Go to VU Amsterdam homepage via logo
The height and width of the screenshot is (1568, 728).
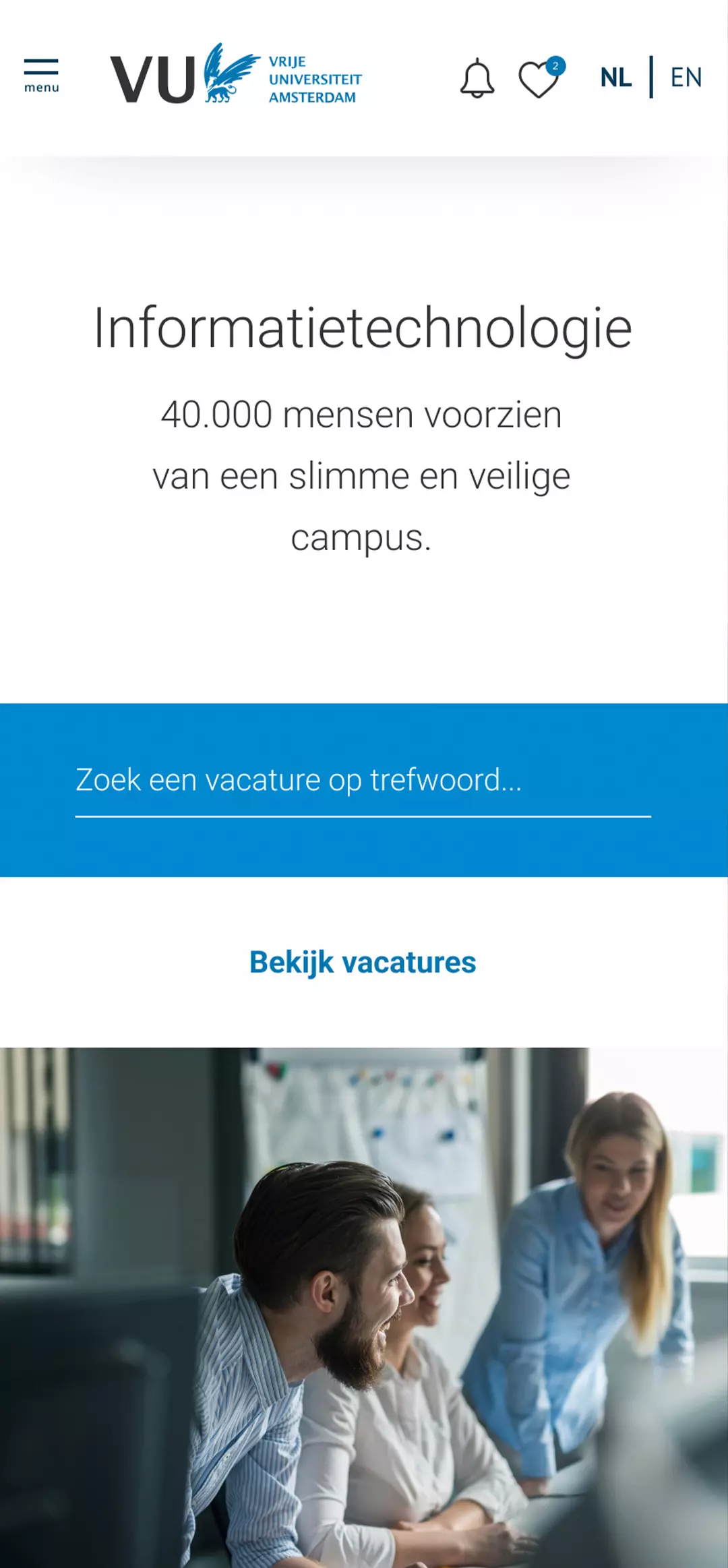coord(236,75)
